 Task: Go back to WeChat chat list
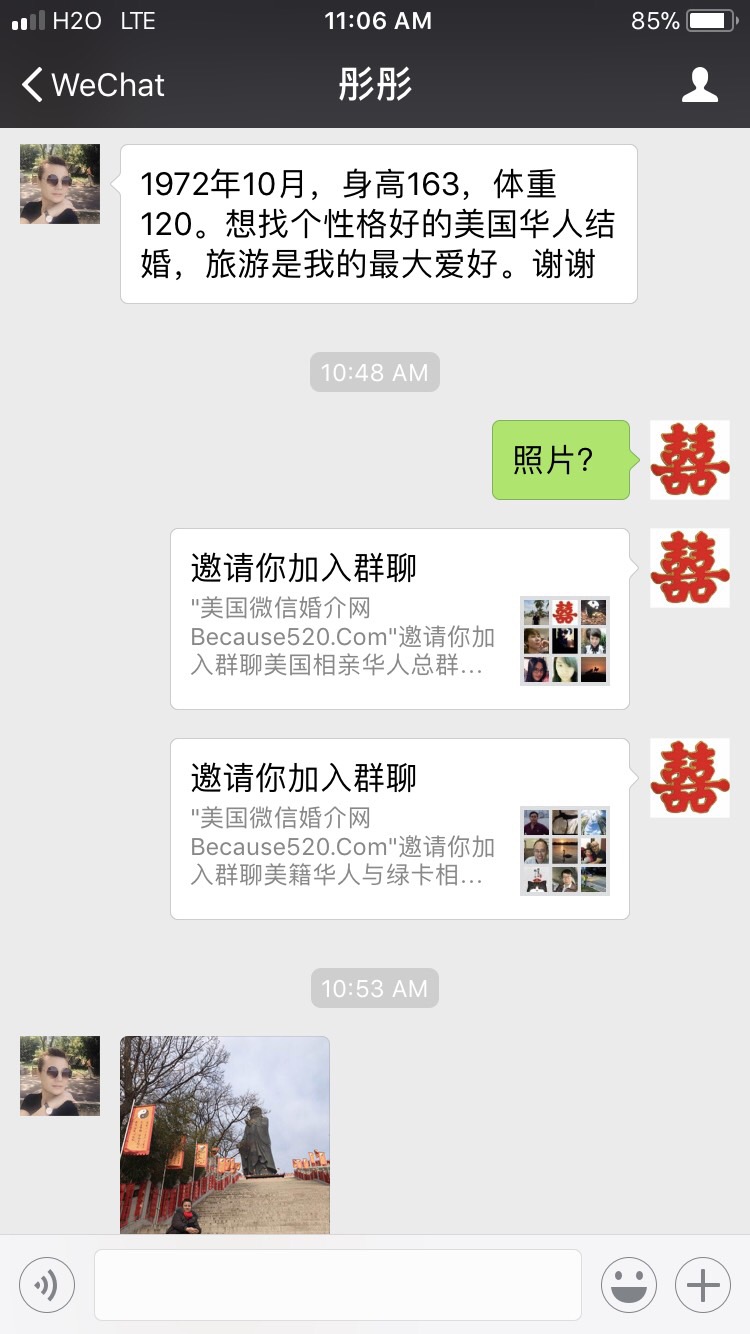92,85
